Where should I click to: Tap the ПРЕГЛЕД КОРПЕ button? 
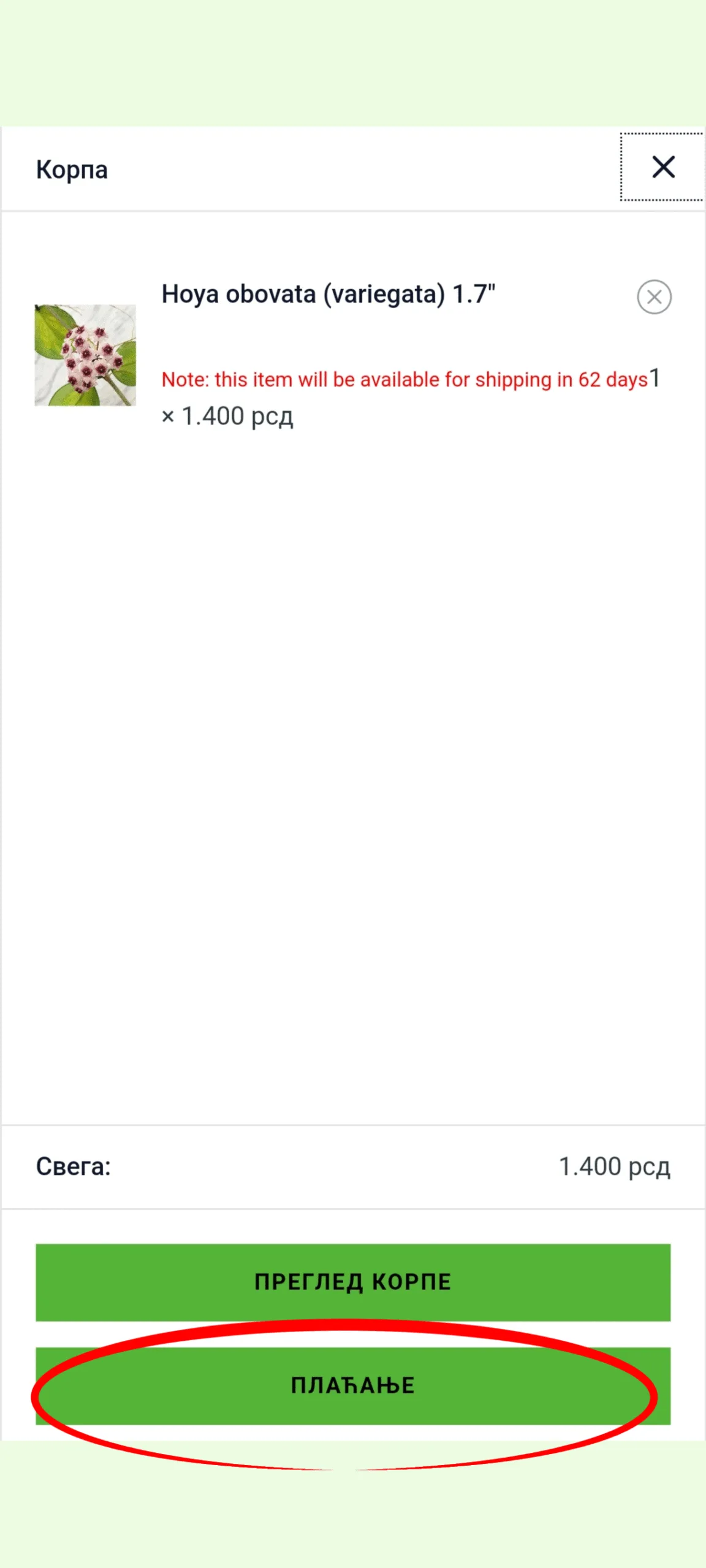tap(353, 1281)
